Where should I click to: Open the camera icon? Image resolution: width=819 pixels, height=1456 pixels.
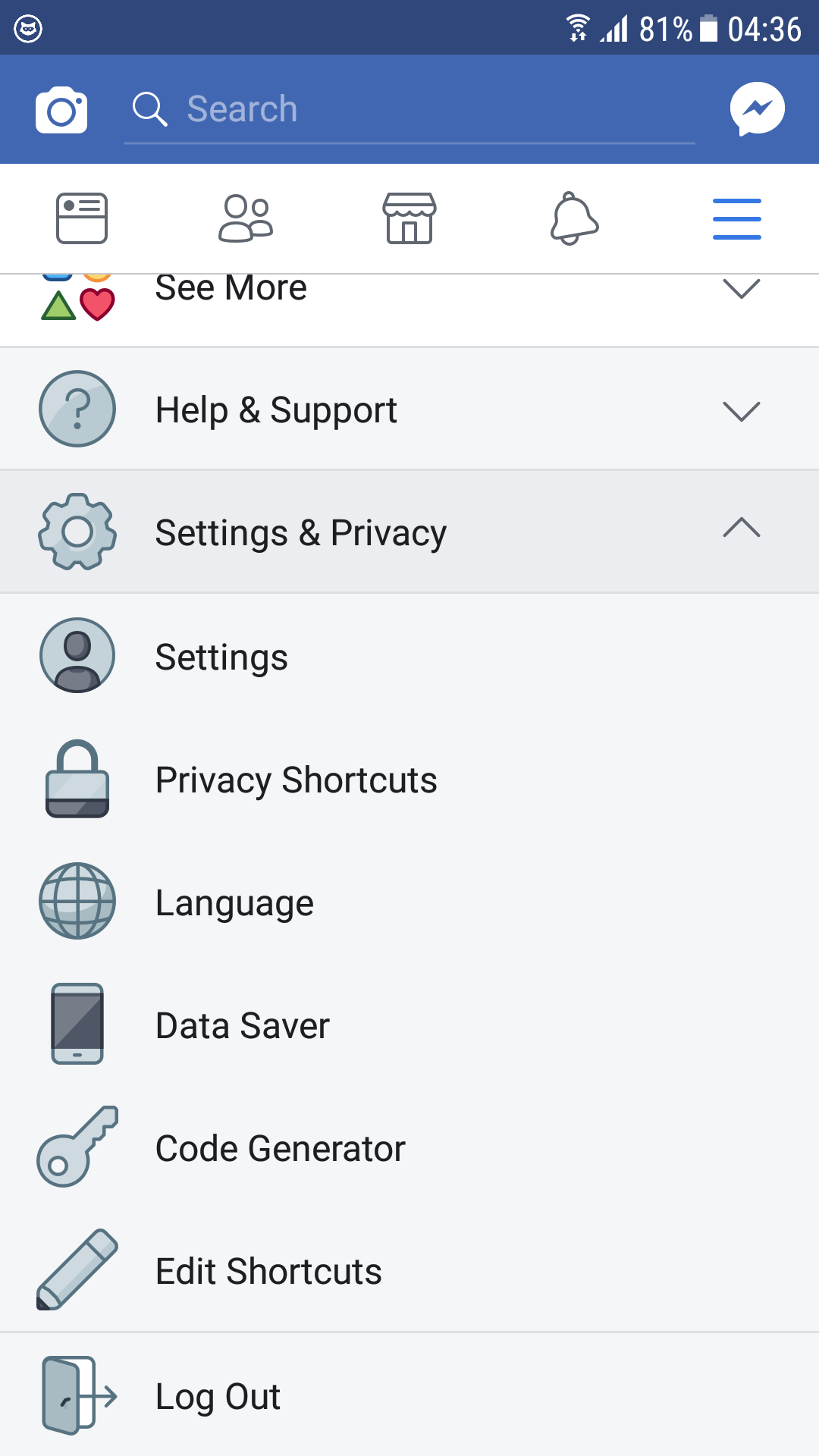(61, 110)
